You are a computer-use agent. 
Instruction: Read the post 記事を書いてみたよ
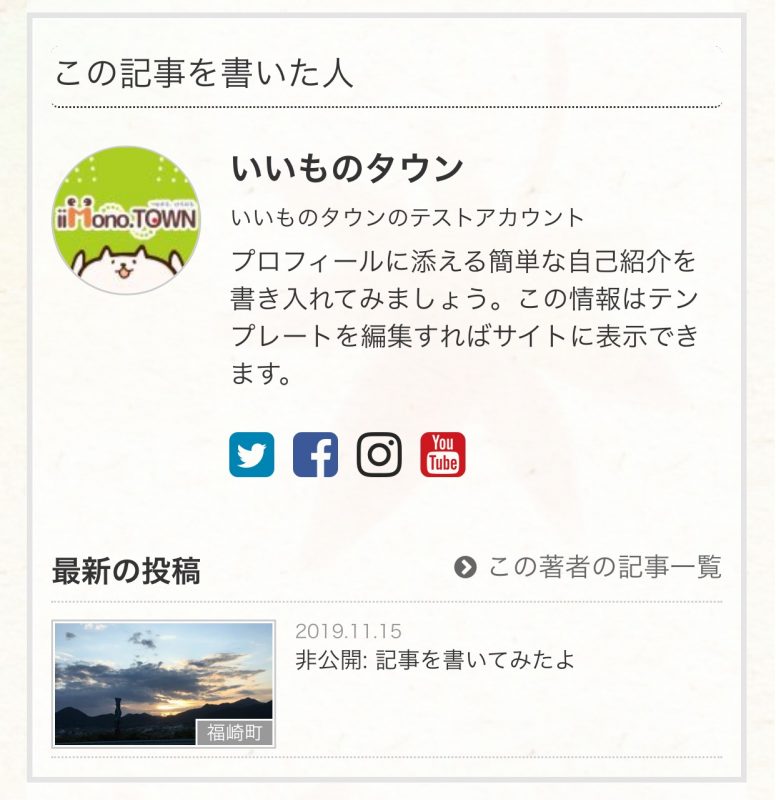pos(434,661)
